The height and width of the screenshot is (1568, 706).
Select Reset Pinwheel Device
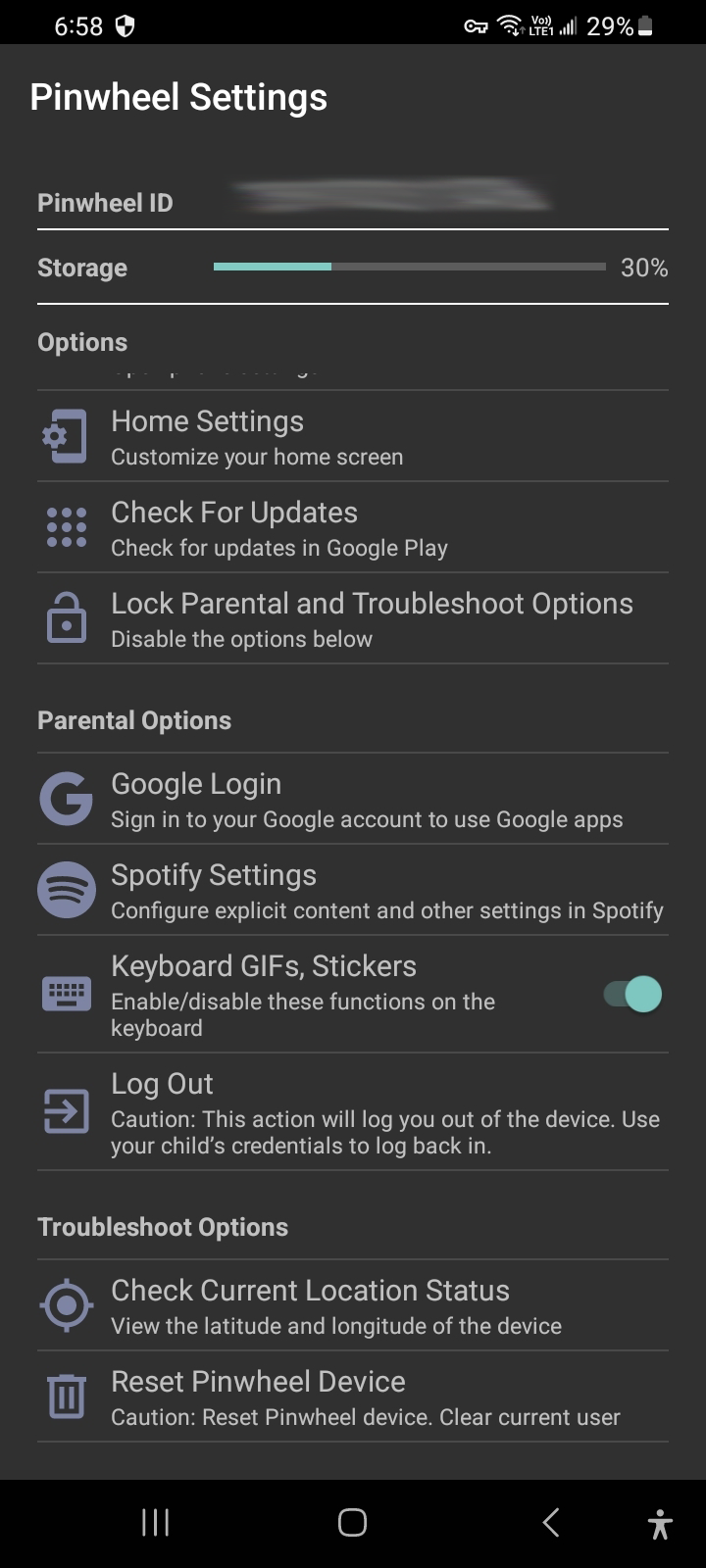point(294,1396)
